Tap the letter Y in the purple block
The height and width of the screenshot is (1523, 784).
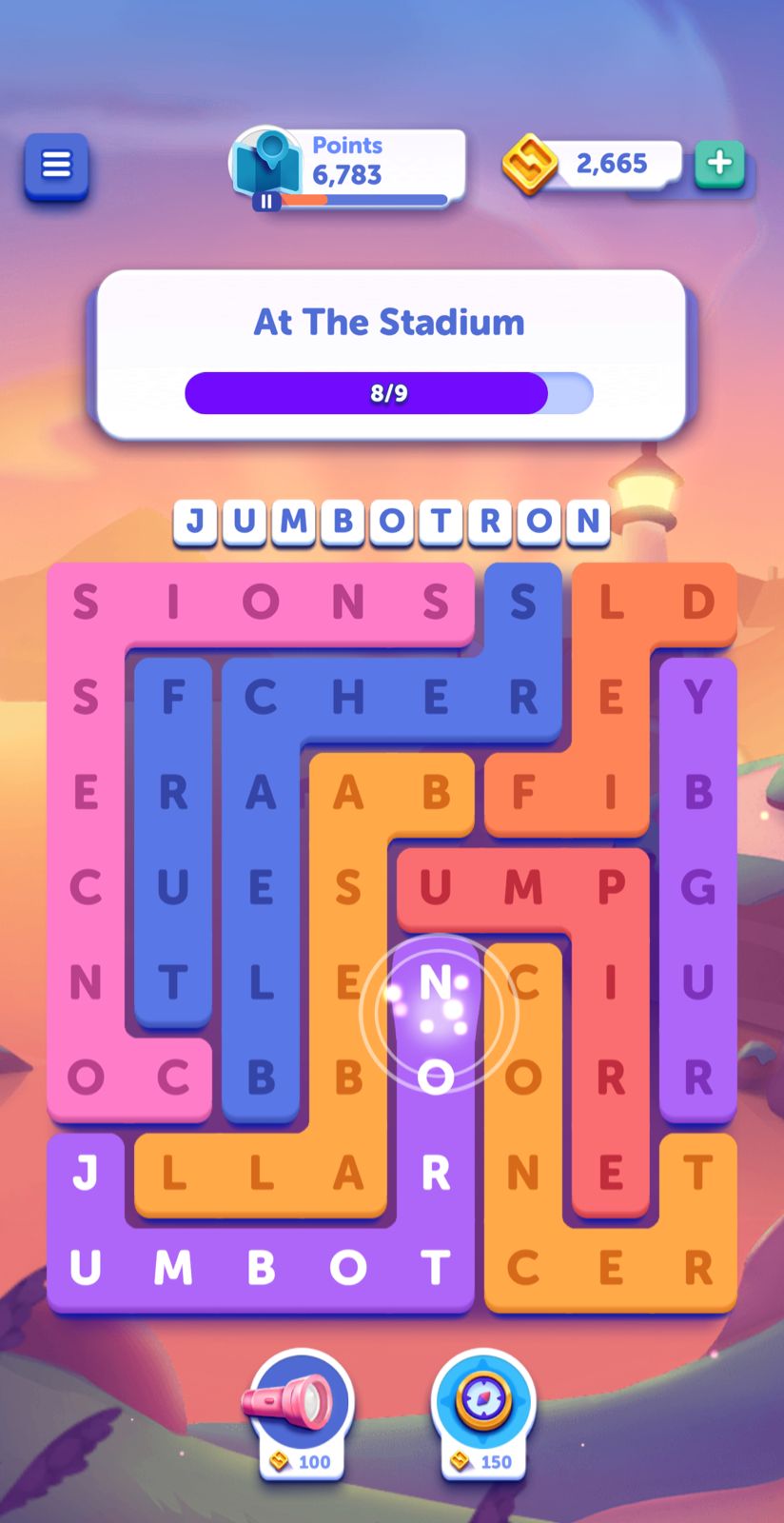(697, 697)
